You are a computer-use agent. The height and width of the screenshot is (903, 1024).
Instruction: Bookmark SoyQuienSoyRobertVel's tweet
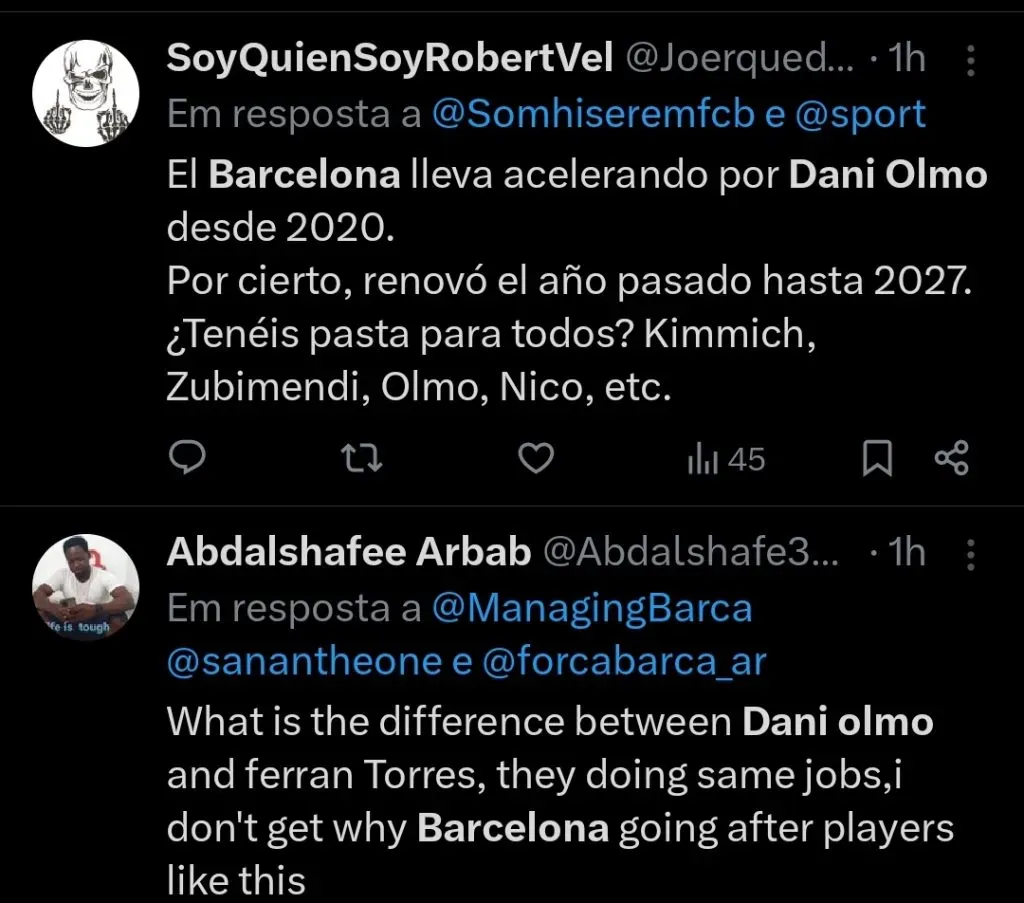point(877,459)
